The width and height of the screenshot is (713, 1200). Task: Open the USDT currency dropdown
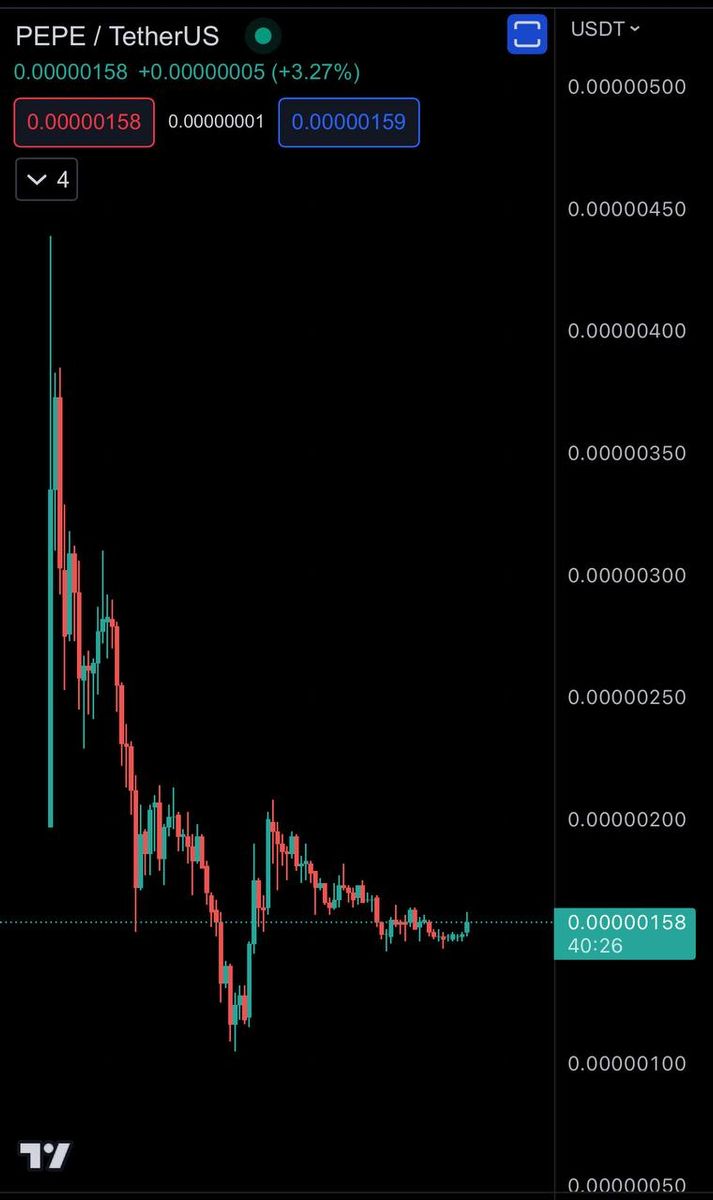(604, 29)
